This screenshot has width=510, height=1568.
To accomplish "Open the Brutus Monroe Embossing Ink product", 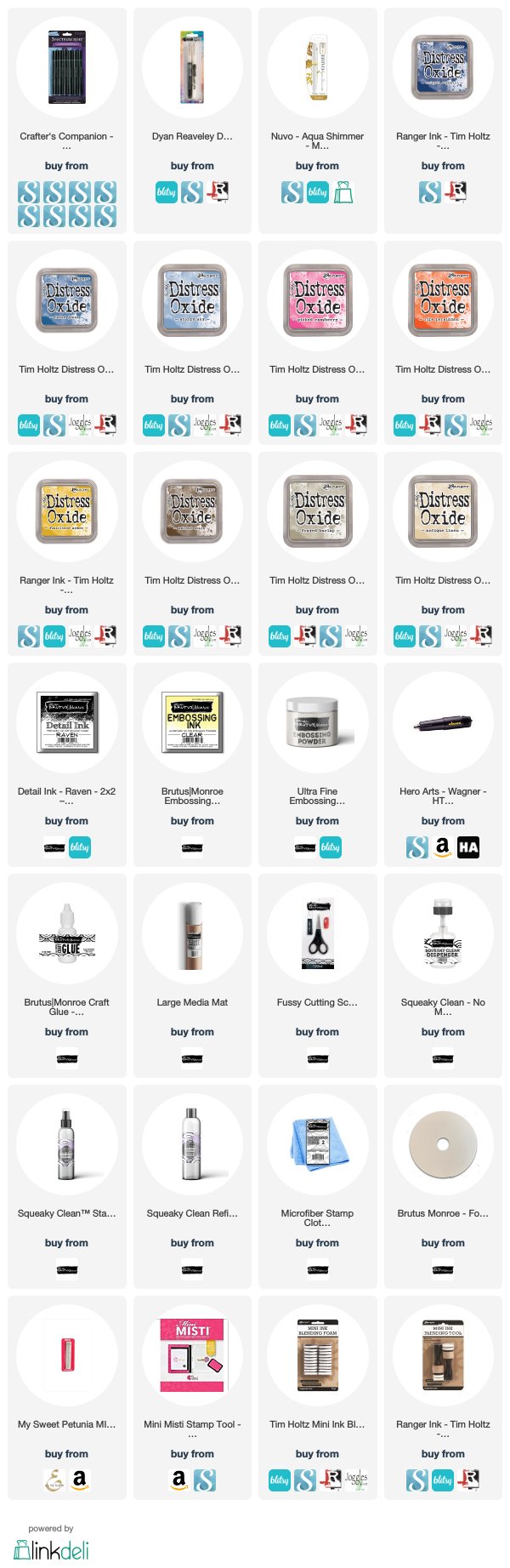I will point(192,723).
